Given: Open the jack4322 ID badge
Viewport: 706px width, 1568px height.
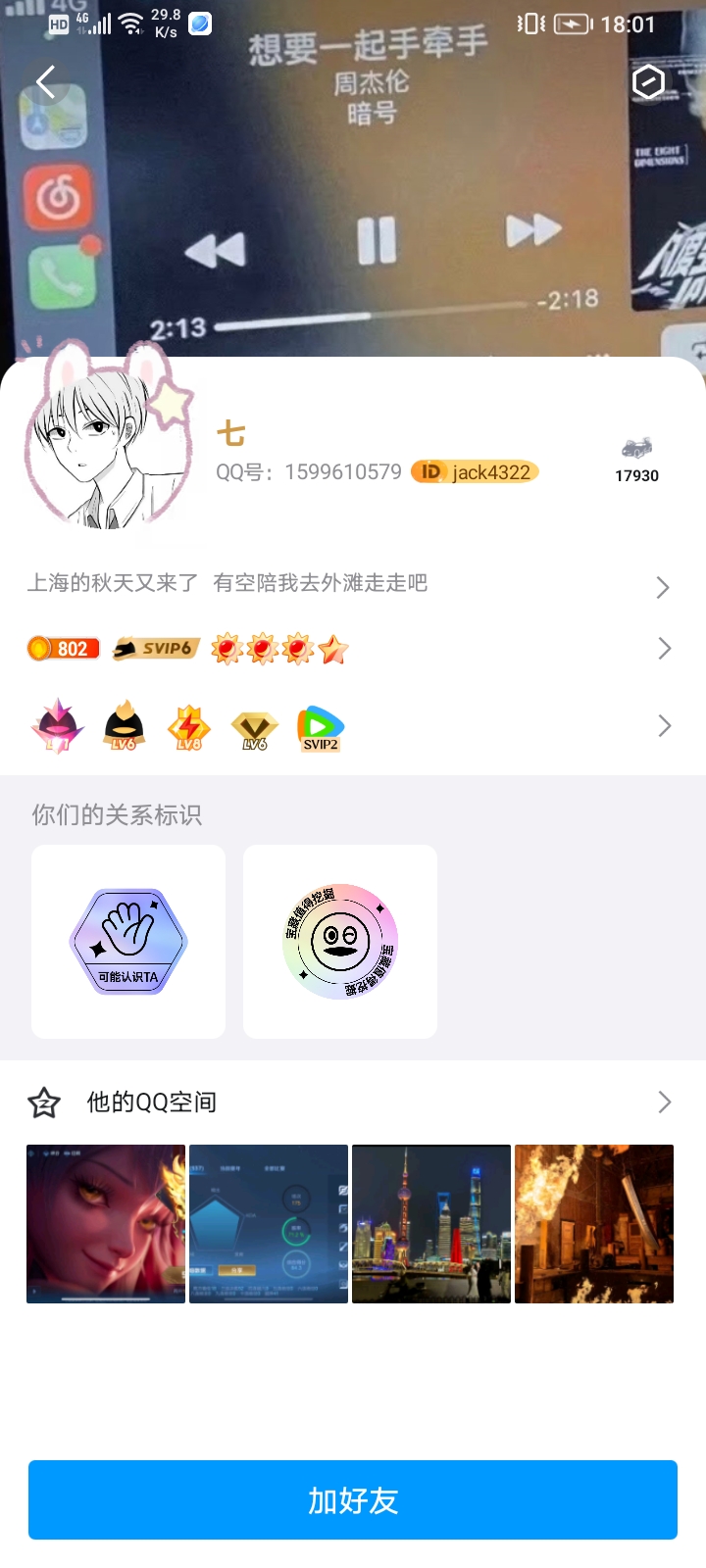Looking at the screenshot, I should [x=475, y=472].
